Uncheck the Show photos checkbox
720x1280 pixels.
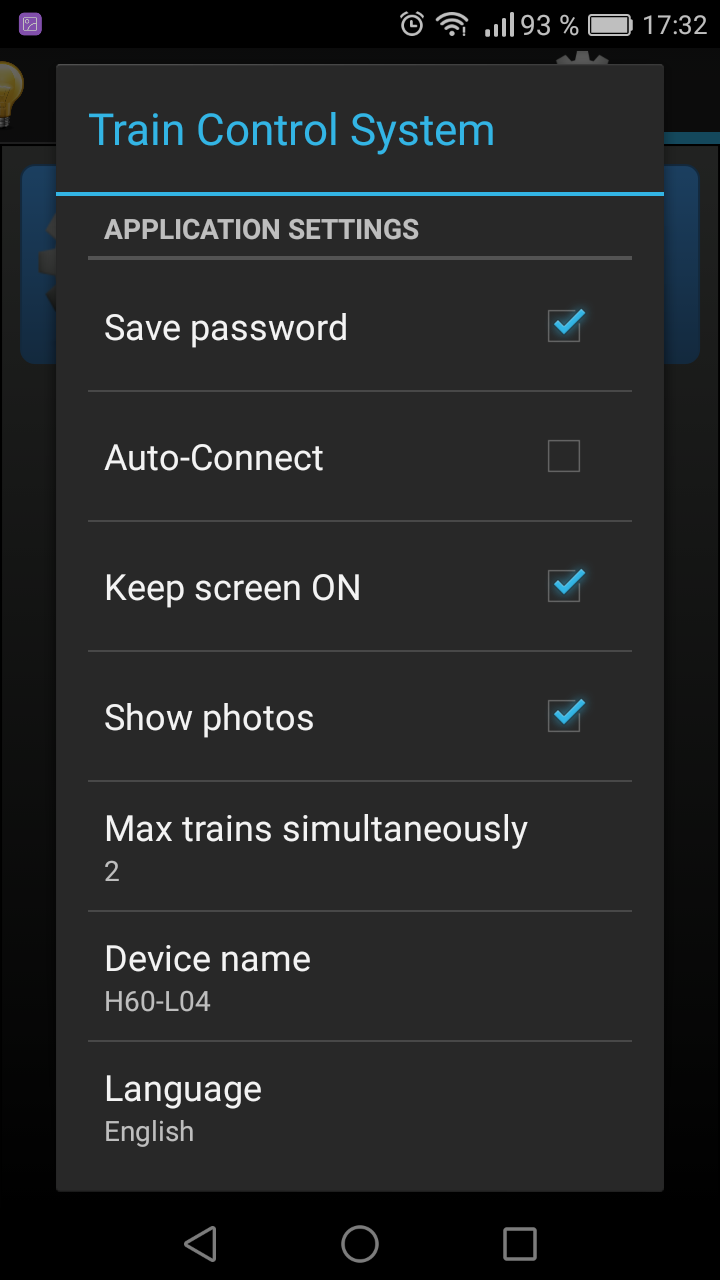tap(564, 717)
